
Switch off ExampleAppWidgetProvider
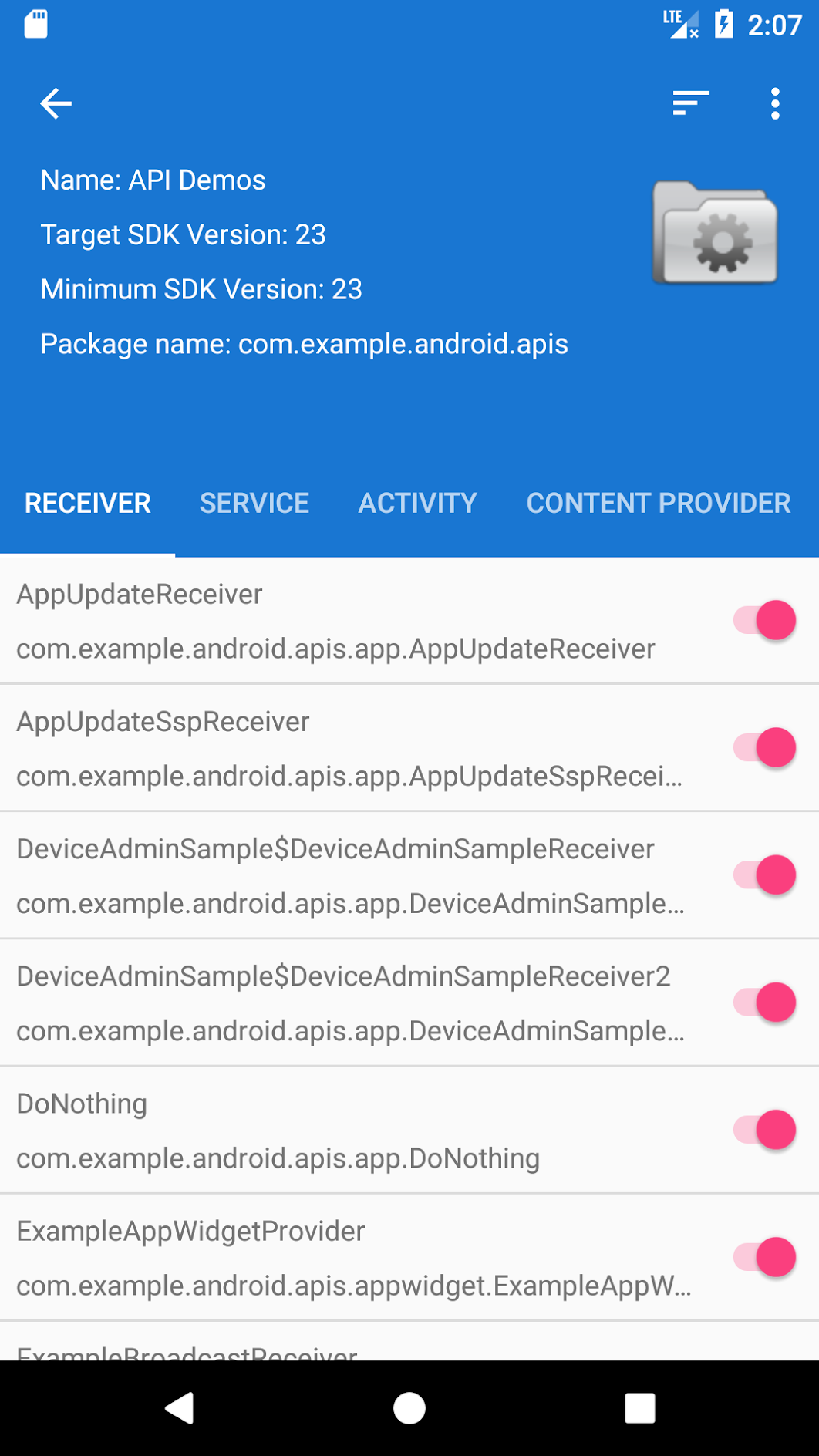pos(764,1257)
